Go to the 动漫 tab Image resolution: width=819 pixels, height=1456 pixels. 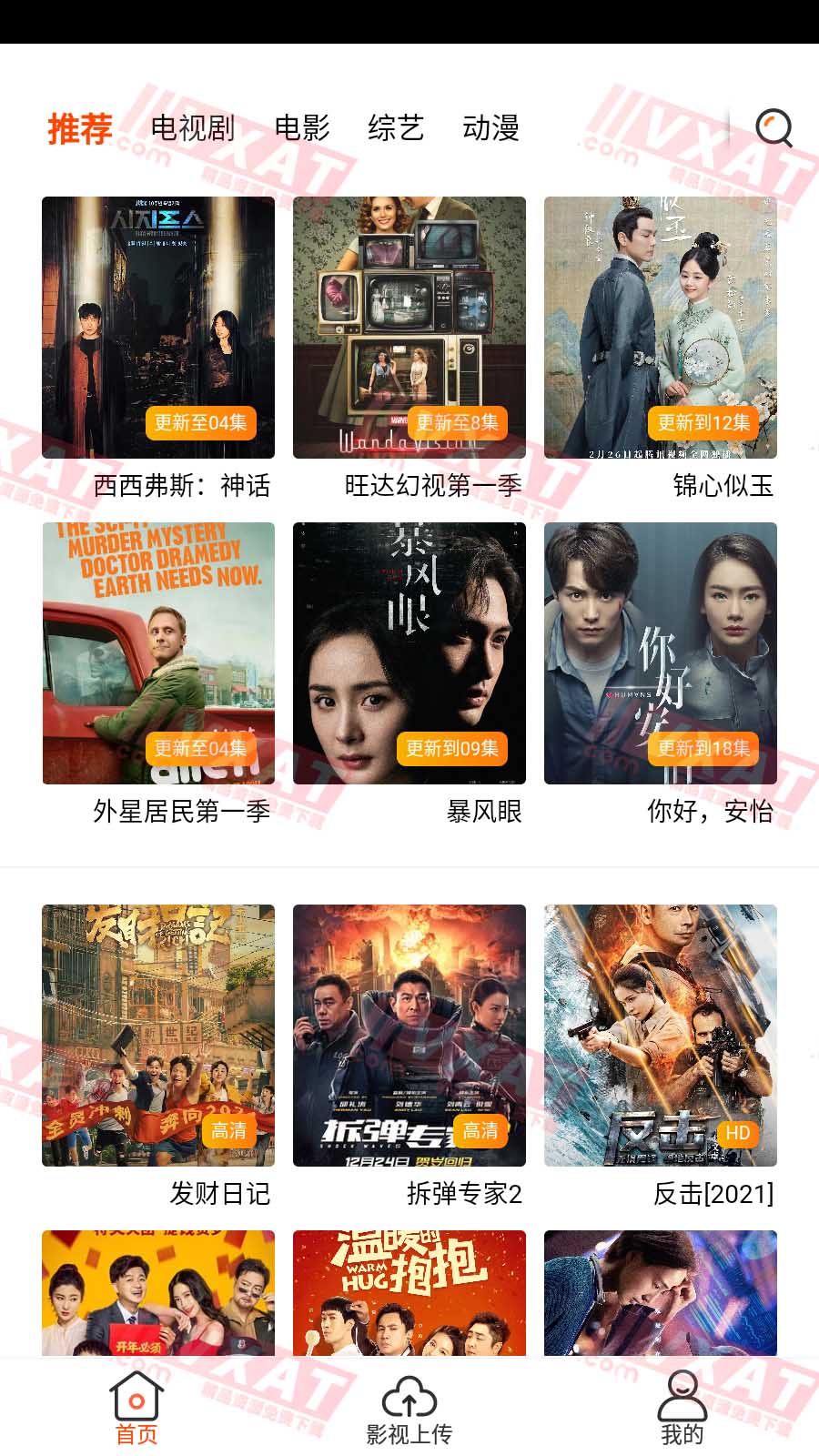[x=490, y=128]
